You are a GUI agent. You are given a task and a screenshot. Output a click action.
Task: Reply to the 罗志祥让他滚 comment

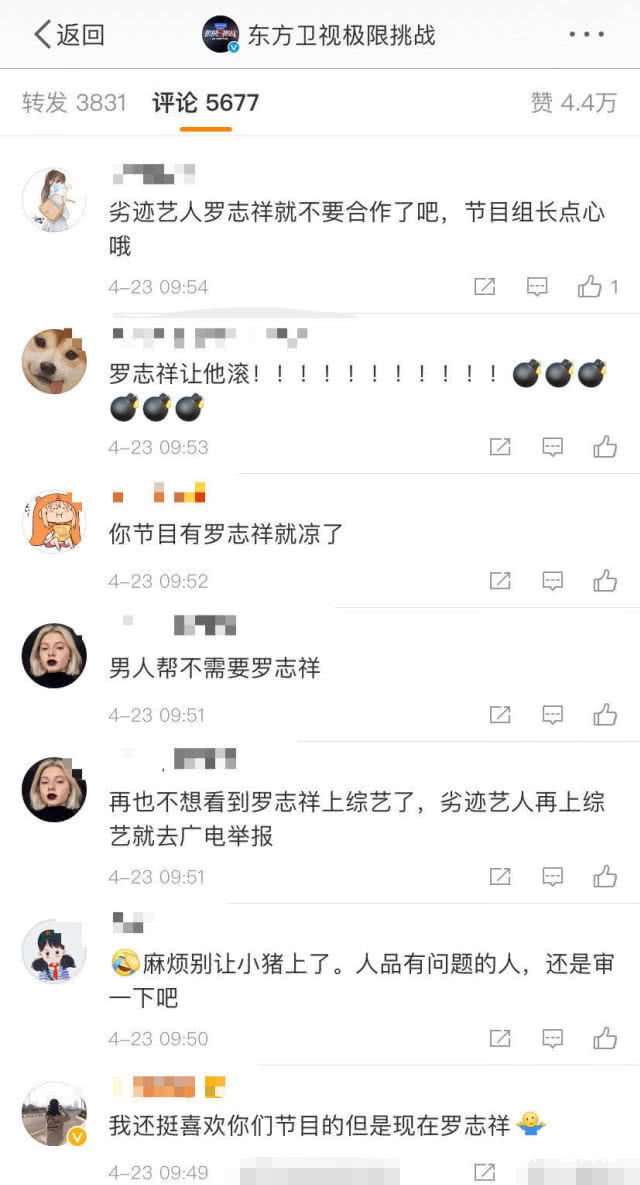click(x=553, y=447)
